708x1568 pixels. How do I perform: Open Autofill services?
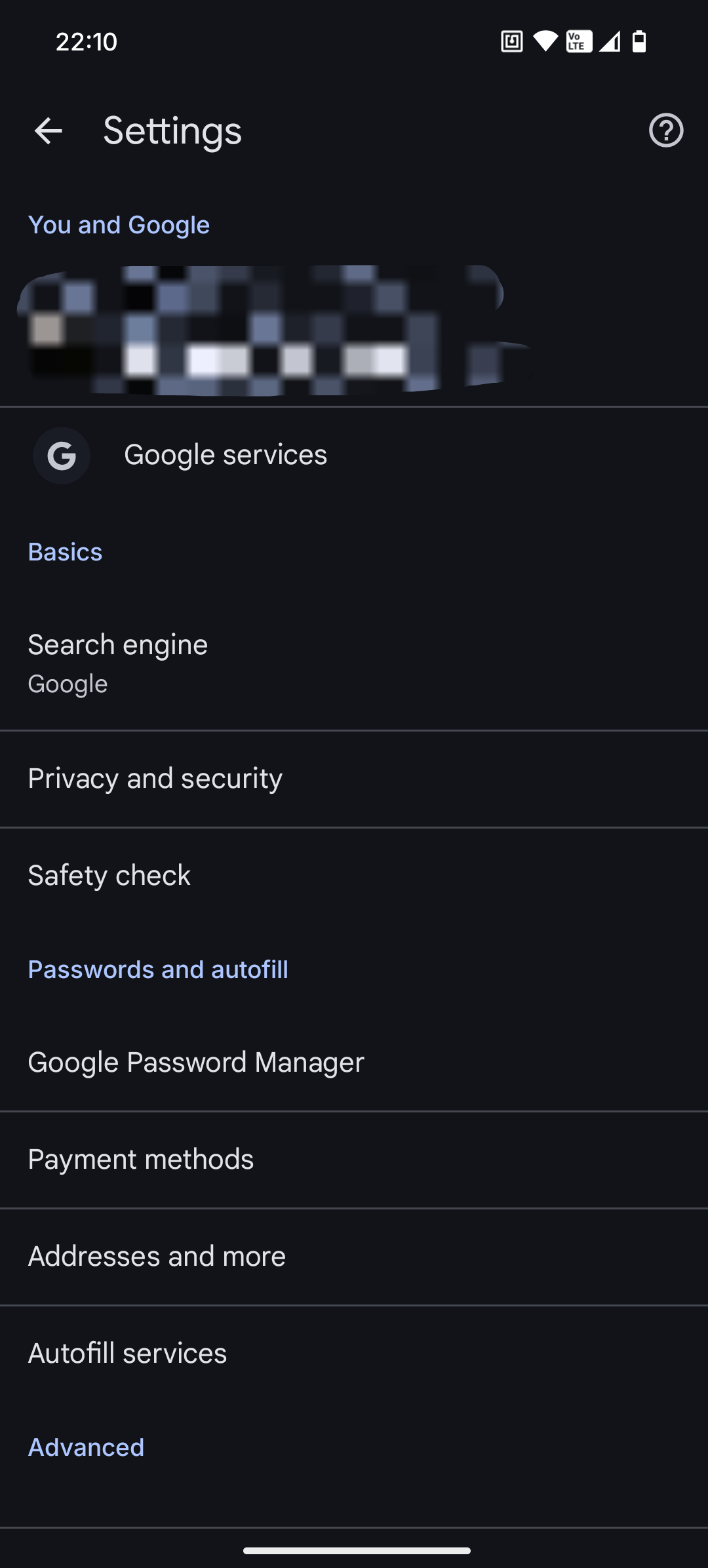pos(354,1354)
